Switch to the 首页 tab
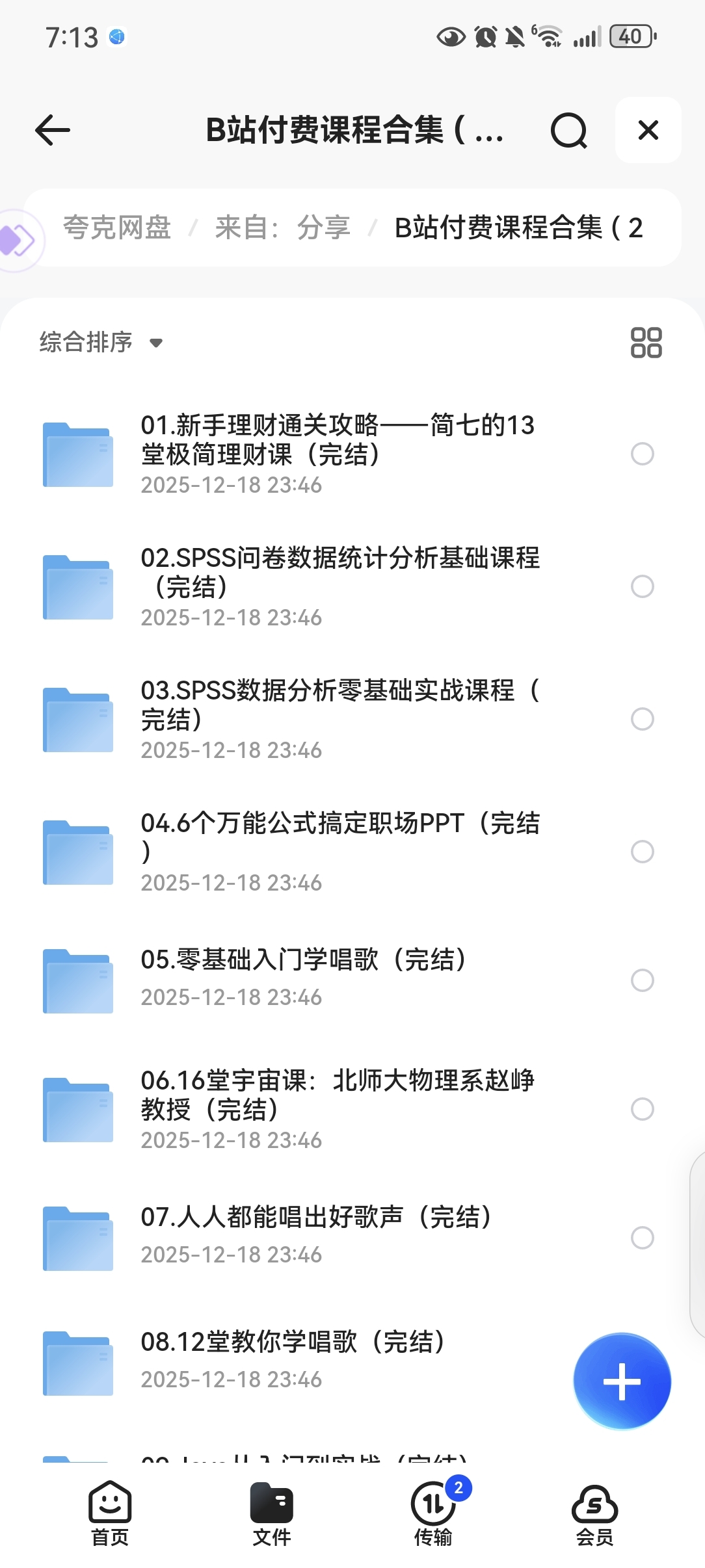705x1568 pixels. point(110,1514)
